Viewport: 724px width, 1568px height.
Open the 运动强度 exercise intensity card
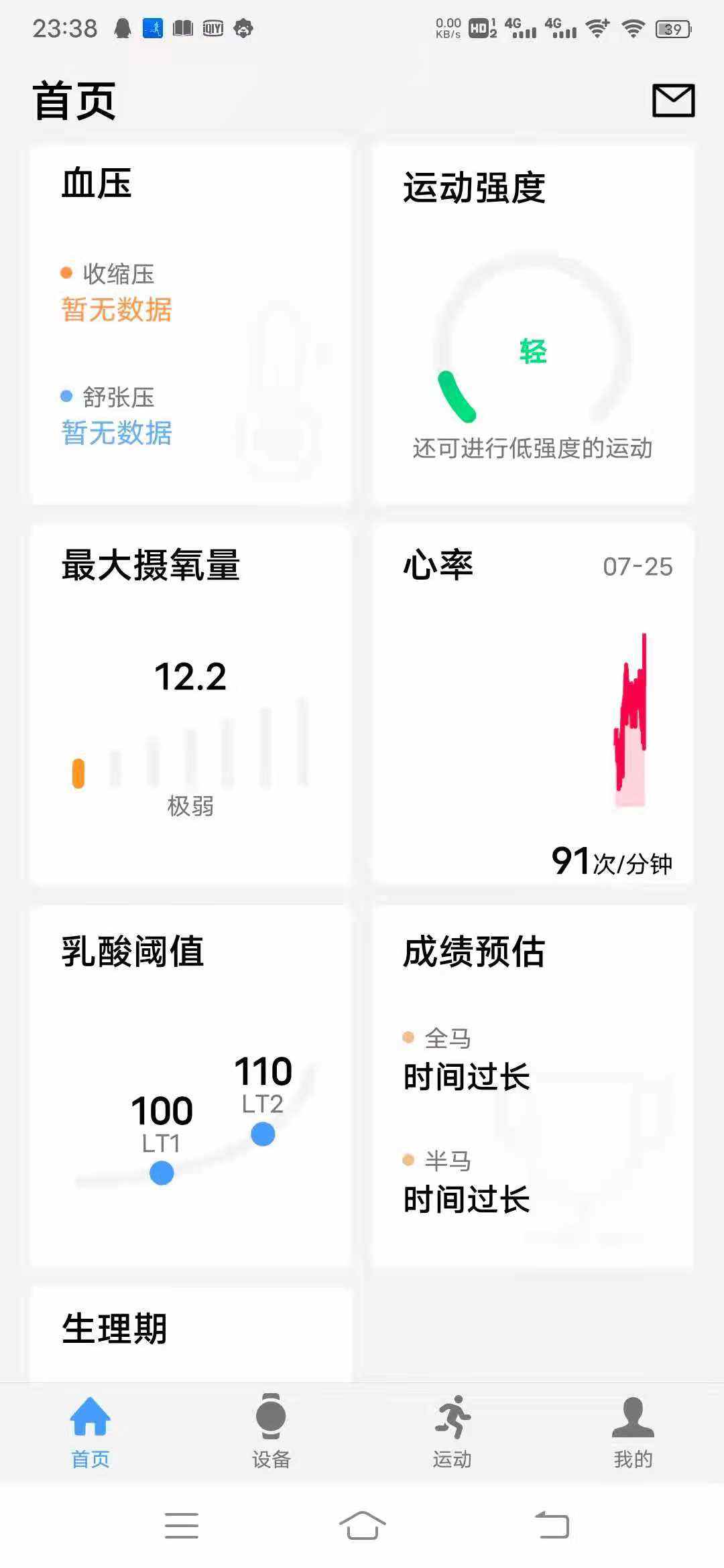533,322
